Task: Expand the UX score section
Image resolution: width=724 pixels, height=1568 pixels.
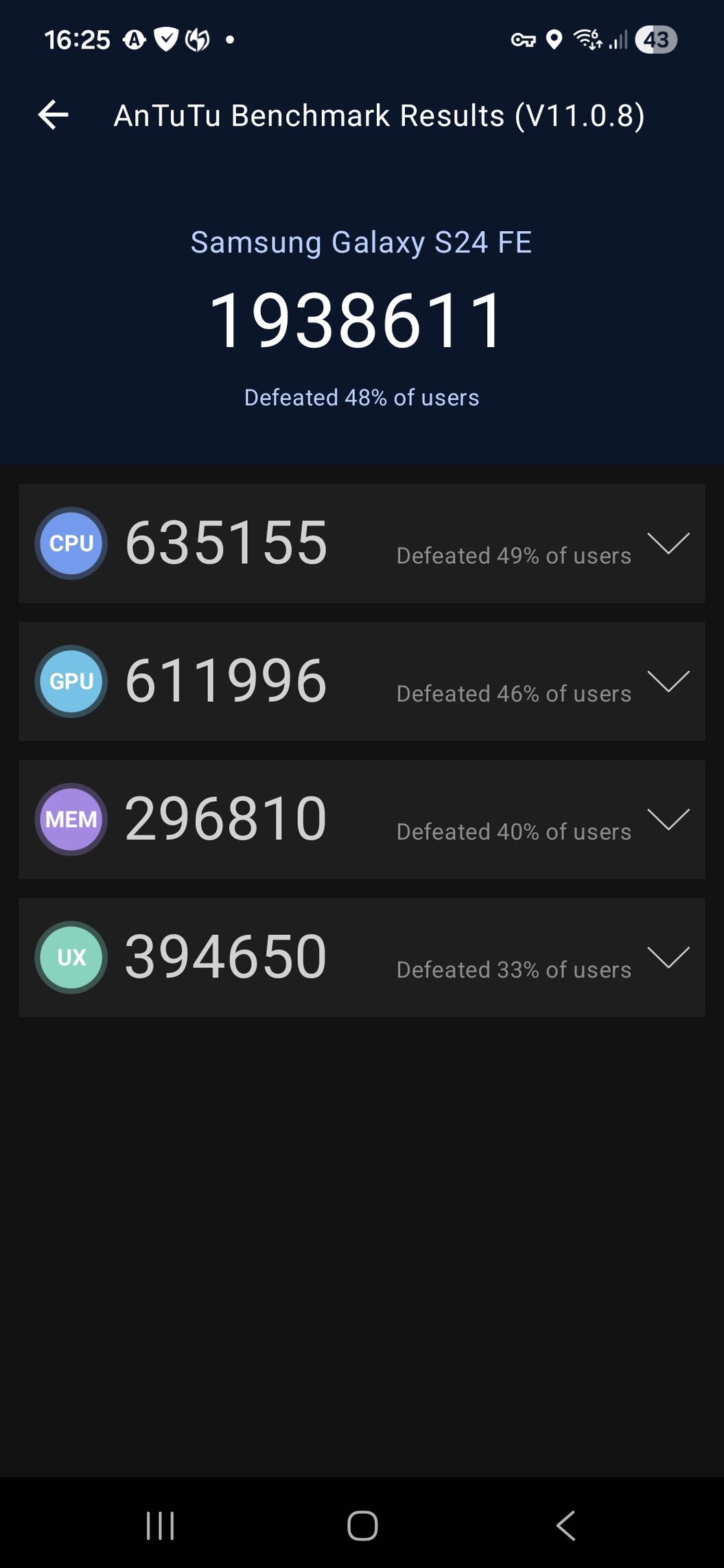Action: coord(668,957)
